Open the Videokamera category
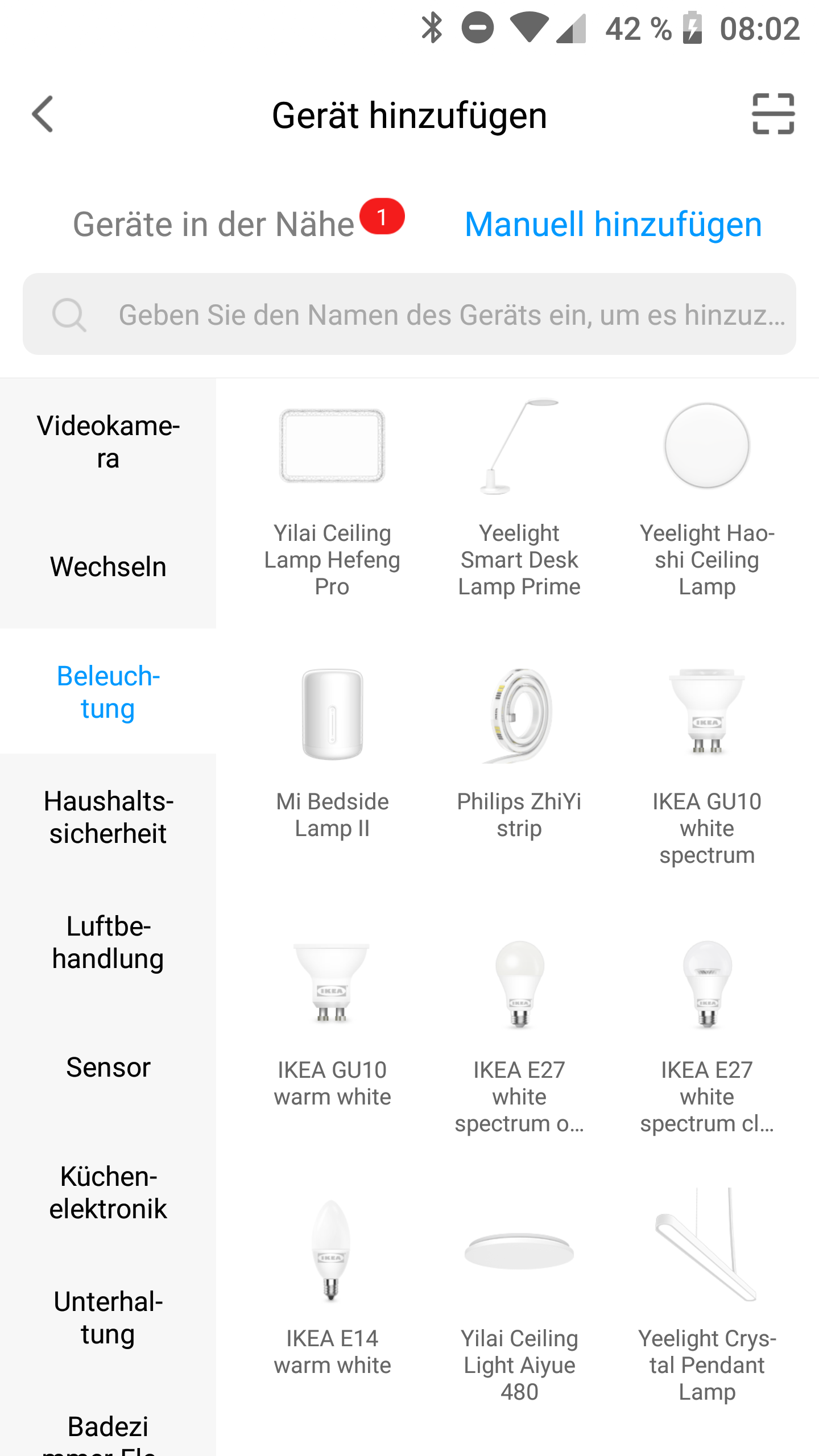Image resolution: width=819 pixels, height=1456 pixels. click(x=108, y=441)
